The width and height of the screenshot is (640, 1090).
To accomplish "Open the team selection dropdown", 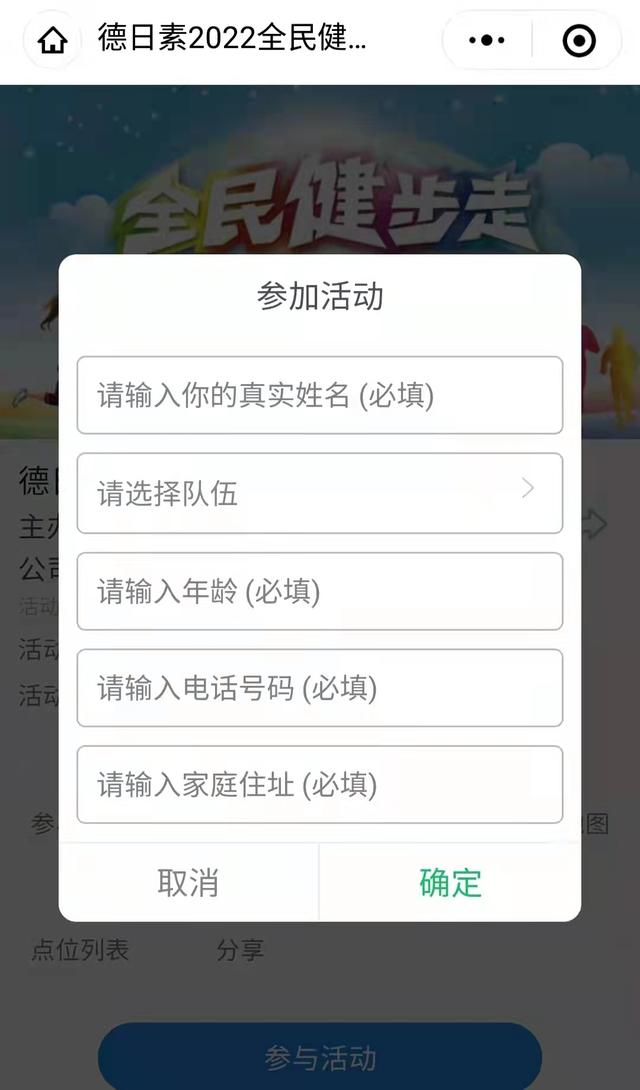I will click(320, 493).
